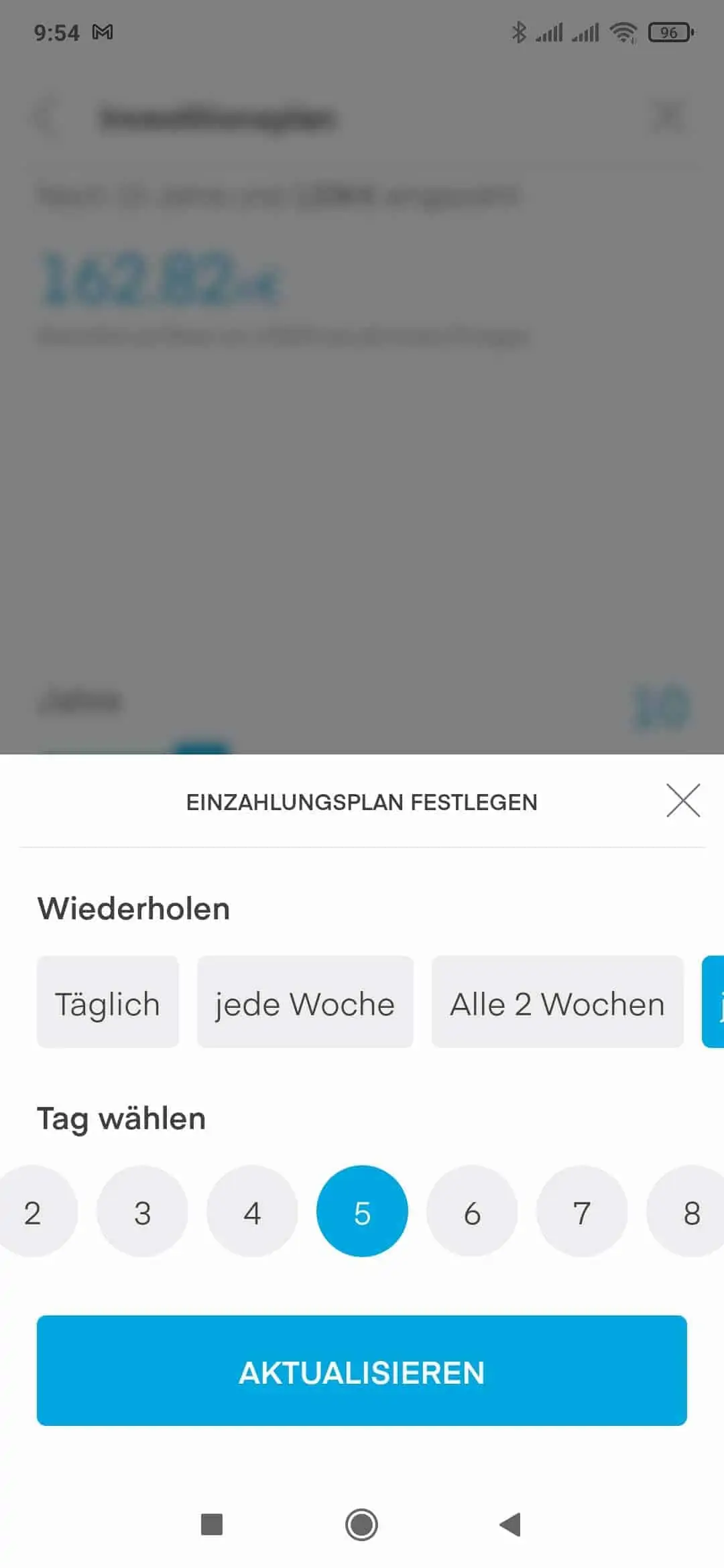This screenshot has height=1568, width=724.
Task: Tap the AKTUALISIEREN button
Action: (x=362, y=1371)
